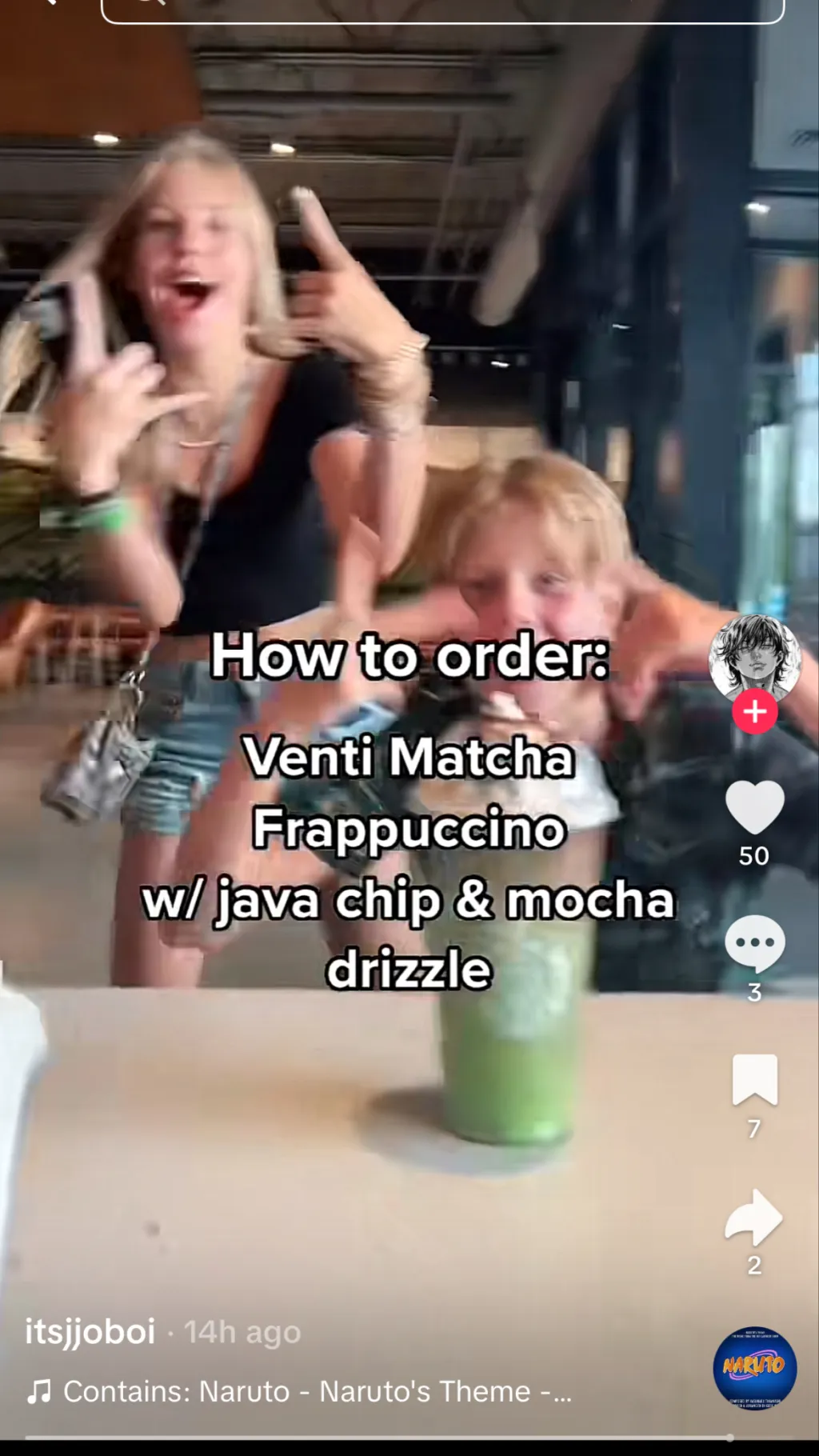Open the comments on this video

[754, 944]
